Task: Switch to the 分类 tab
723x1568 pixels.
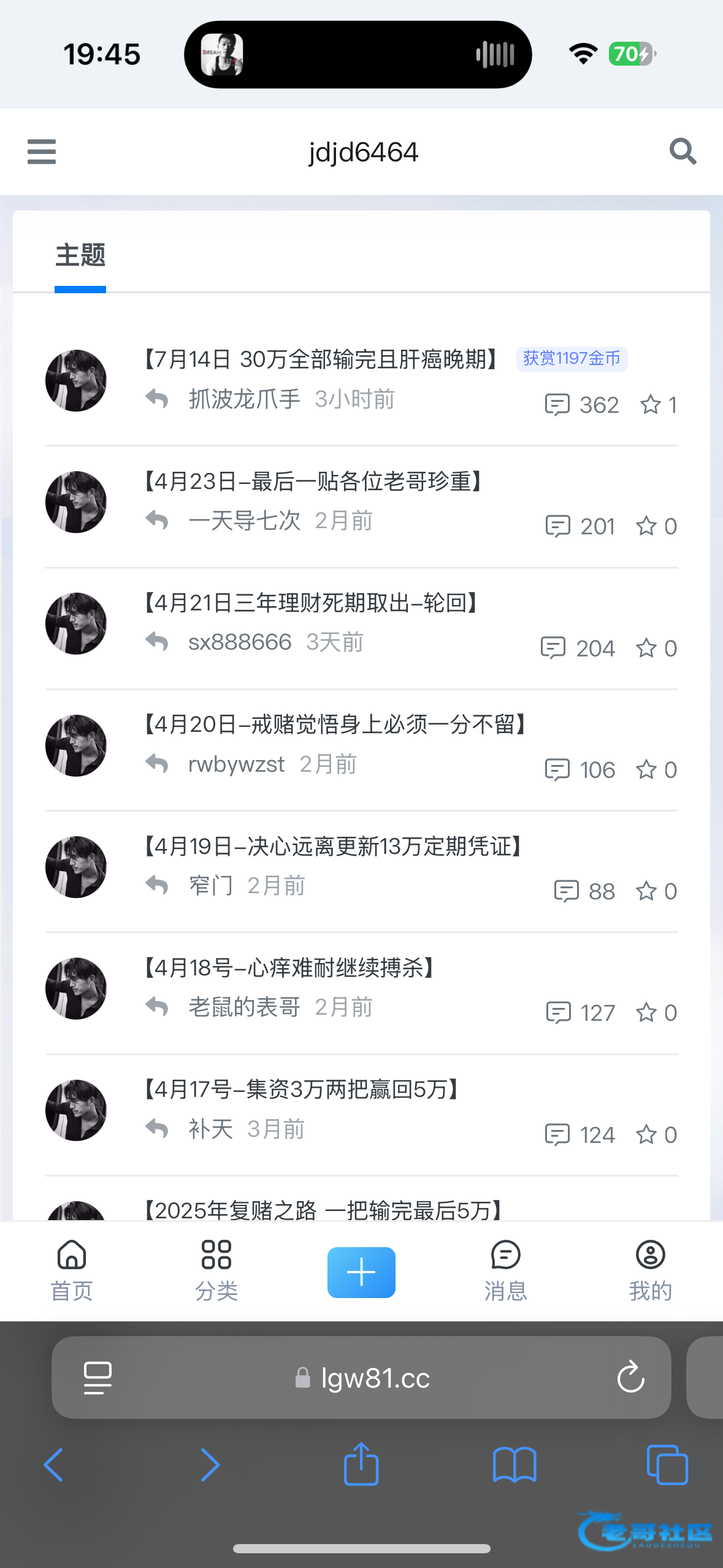Action: tap(216, 1270)
